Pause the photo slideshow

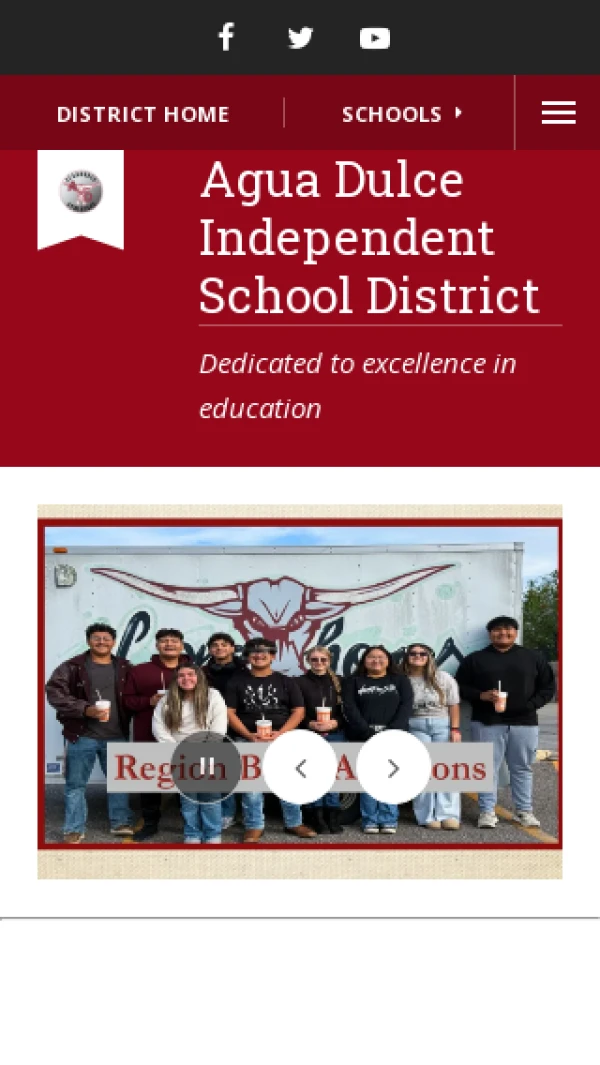pyautogui.click(x=206, y=767)
